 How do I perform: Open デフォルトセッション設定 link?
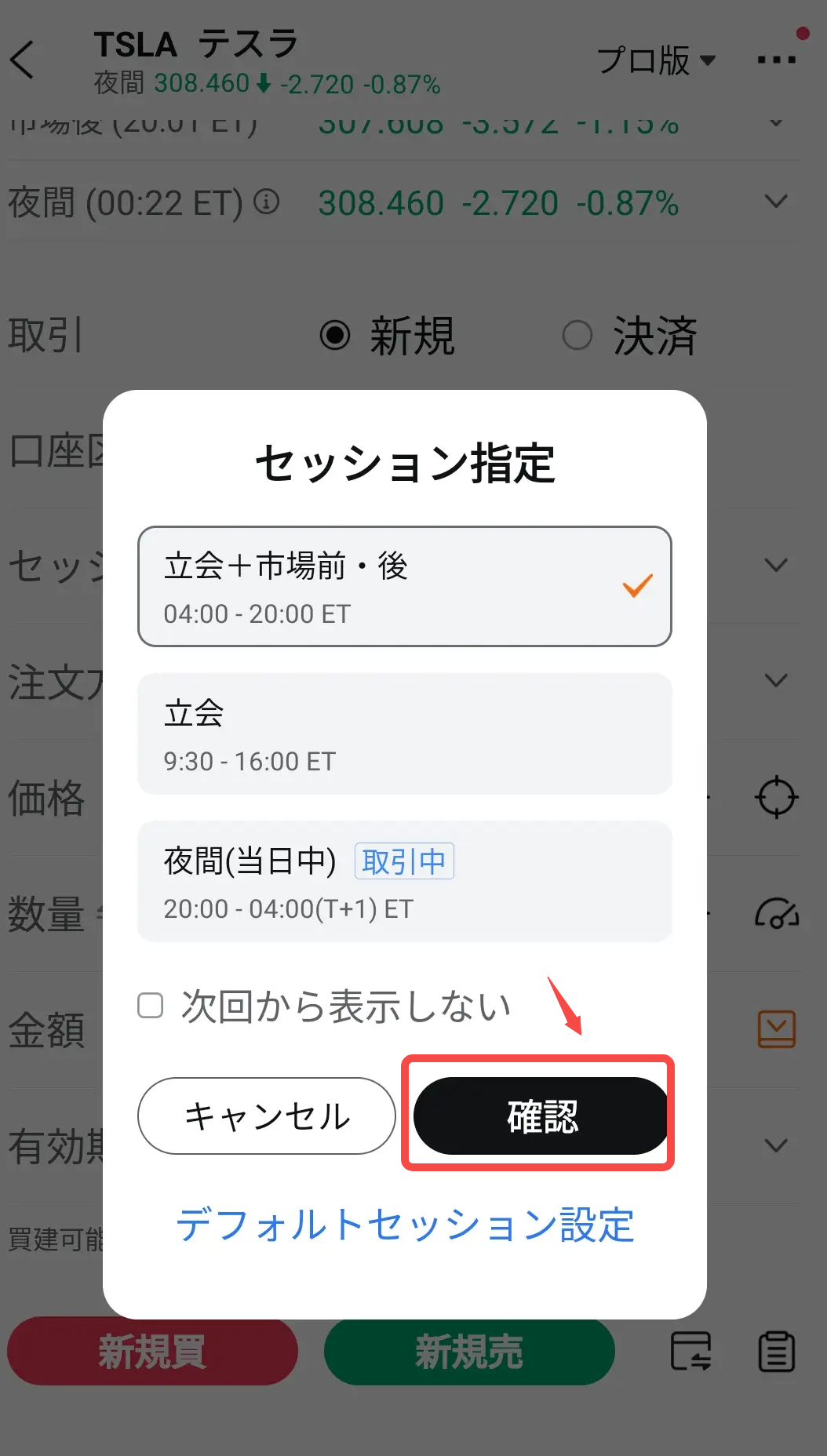pos(404,1225)
